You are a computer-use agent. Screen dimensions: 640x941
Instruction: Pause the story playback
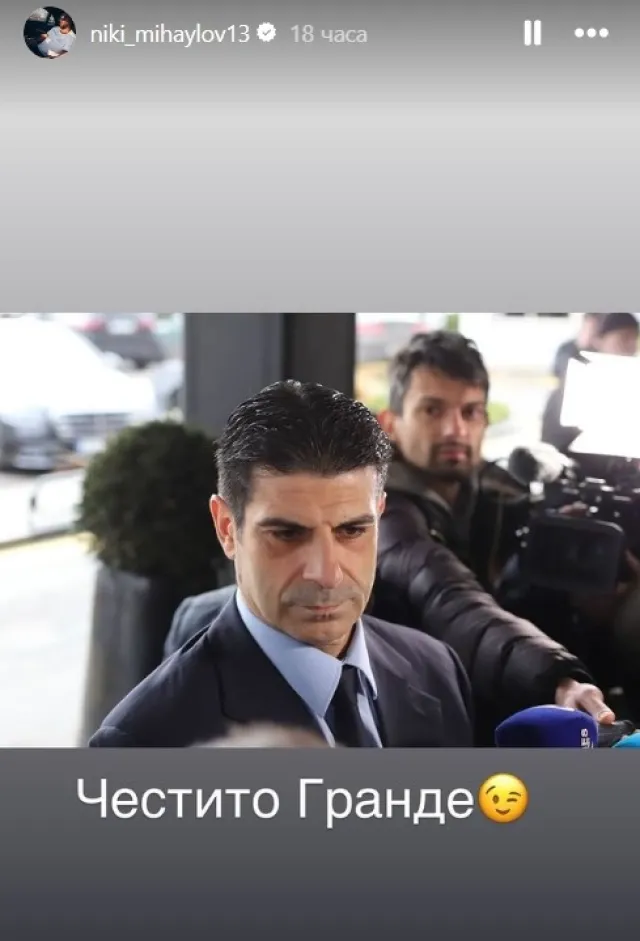(532, 34)
